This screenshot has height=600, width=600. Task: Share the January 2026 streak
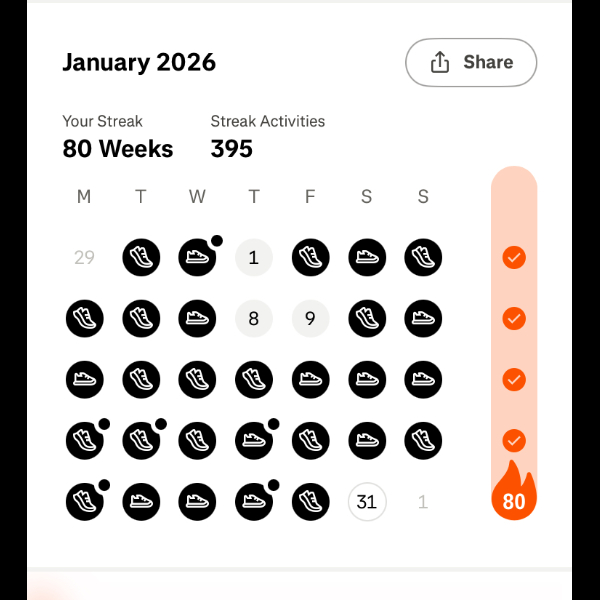[471, 63]
